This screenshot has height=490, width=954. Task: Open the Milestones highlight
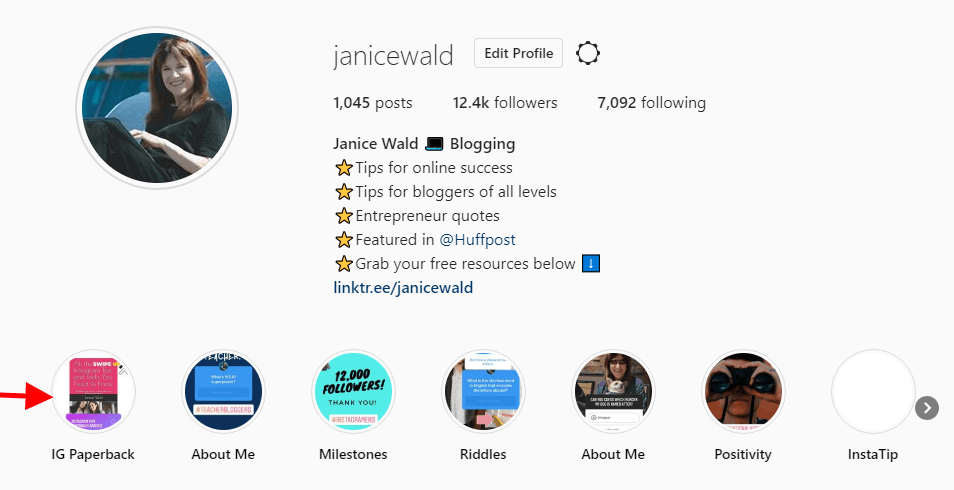[353, 391]
